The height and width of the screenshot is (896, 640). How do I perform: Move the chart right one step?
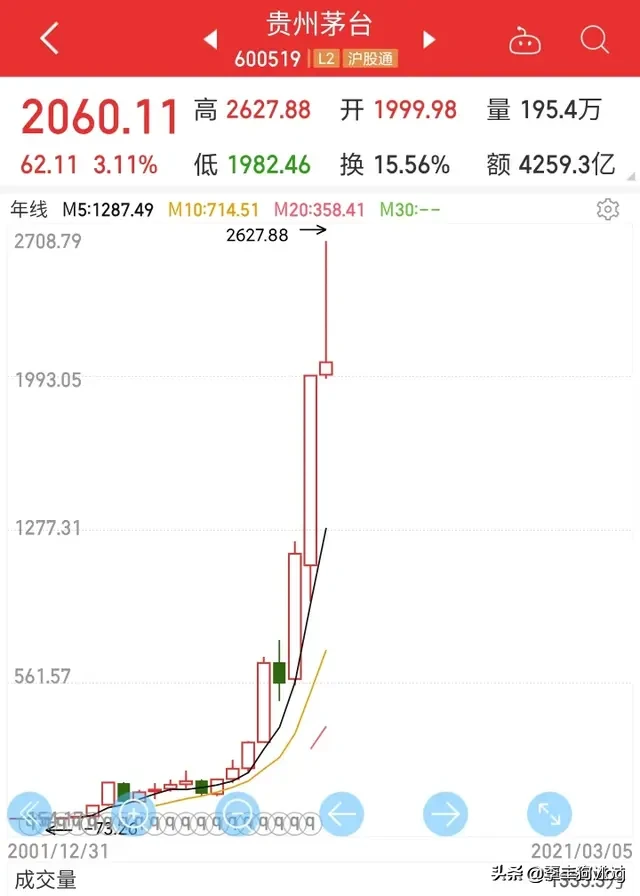point(445,813)
